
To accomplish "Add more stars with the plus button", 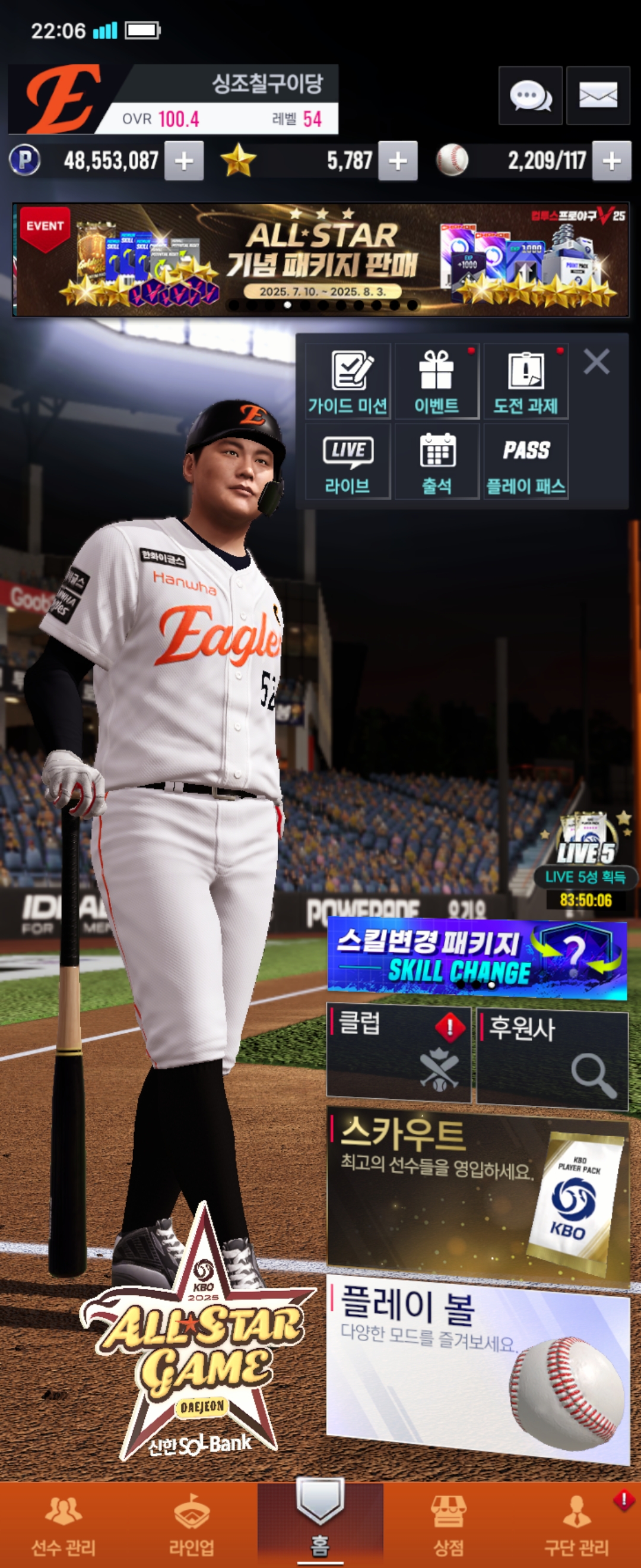I will (x=398, y=162).
